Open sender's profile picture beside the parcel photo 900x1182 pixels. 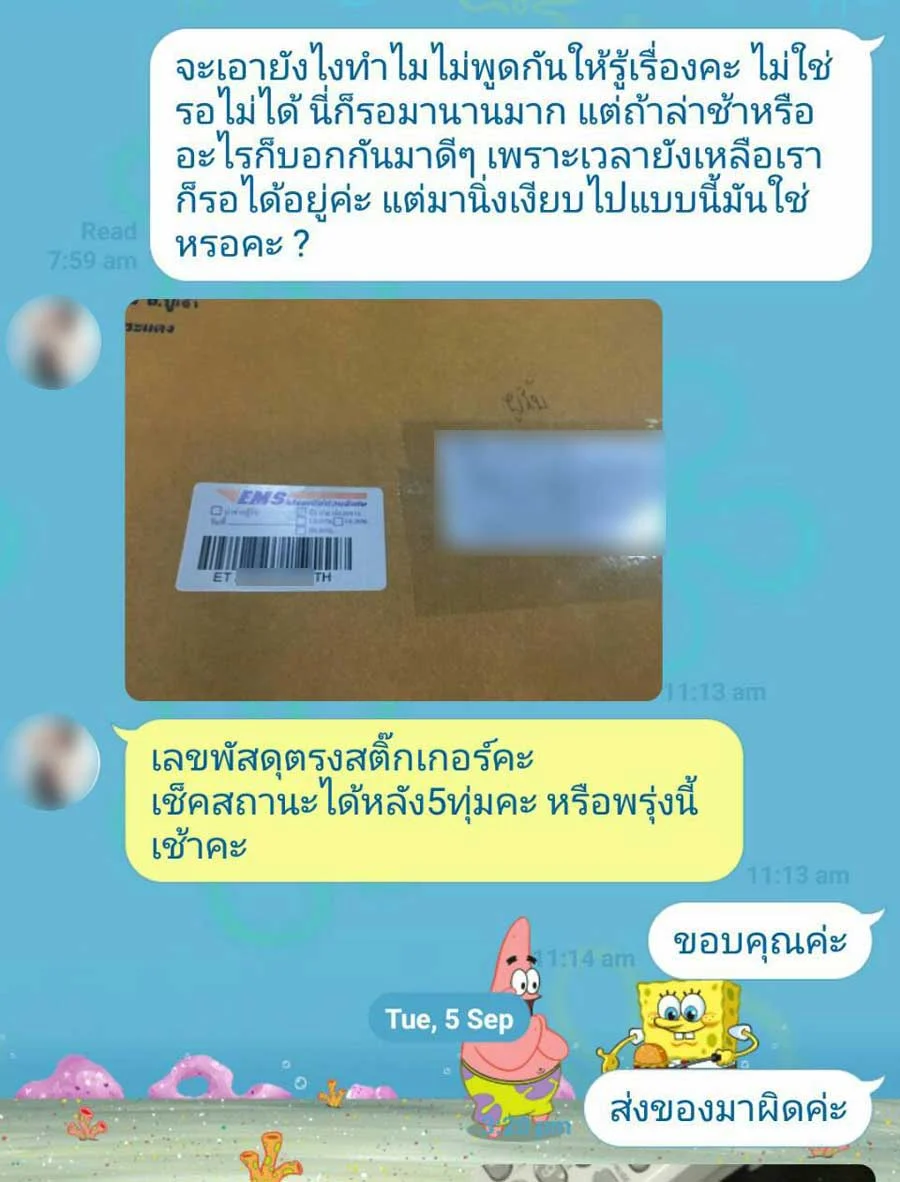click(x=54, y=342)
